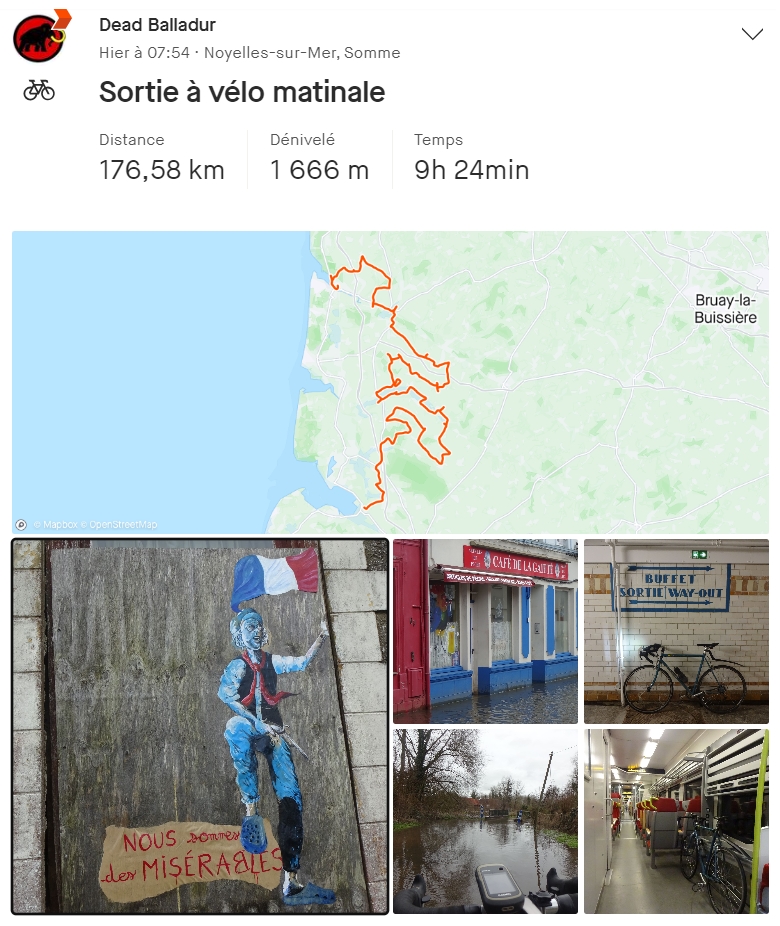Screen dimensions: 780x926
Task: View the flooded road with GPS photo
Action: (x=485, y=821)
